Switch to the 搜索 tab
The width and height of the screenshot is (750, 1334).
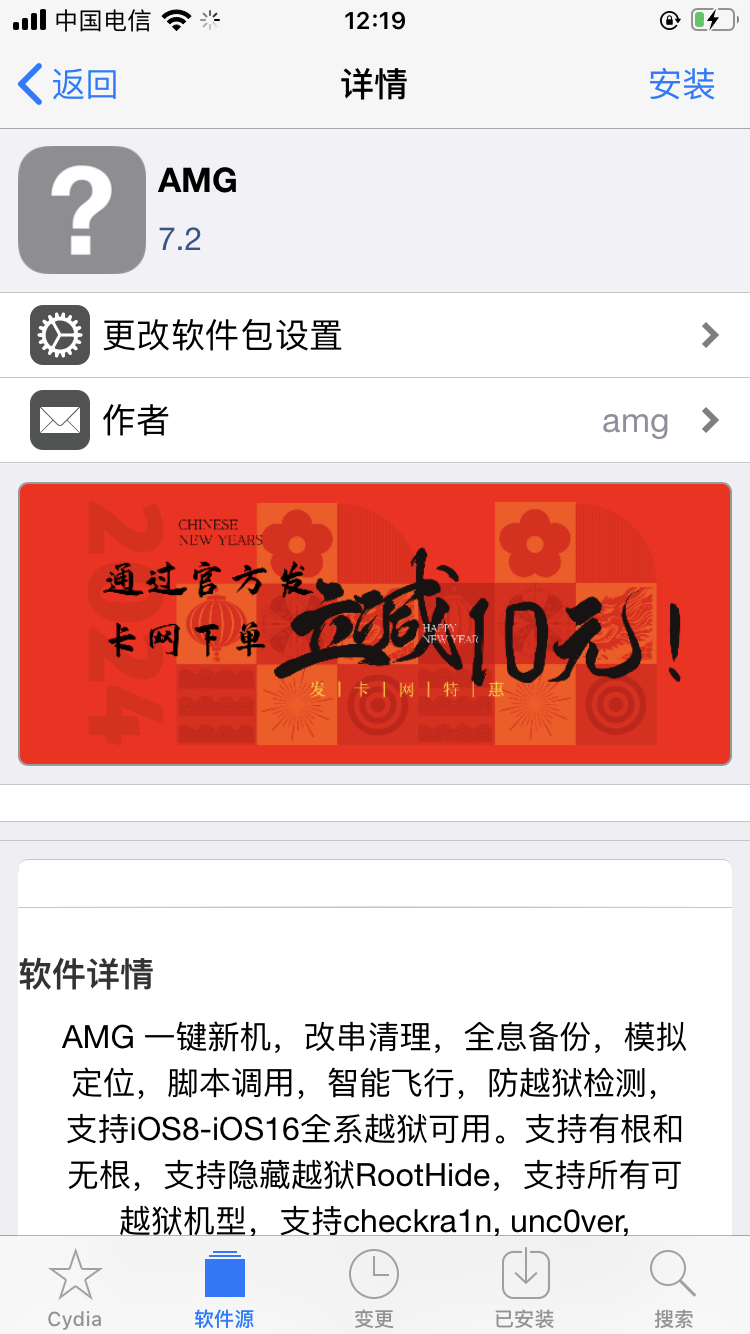(x=673, y=1288)
